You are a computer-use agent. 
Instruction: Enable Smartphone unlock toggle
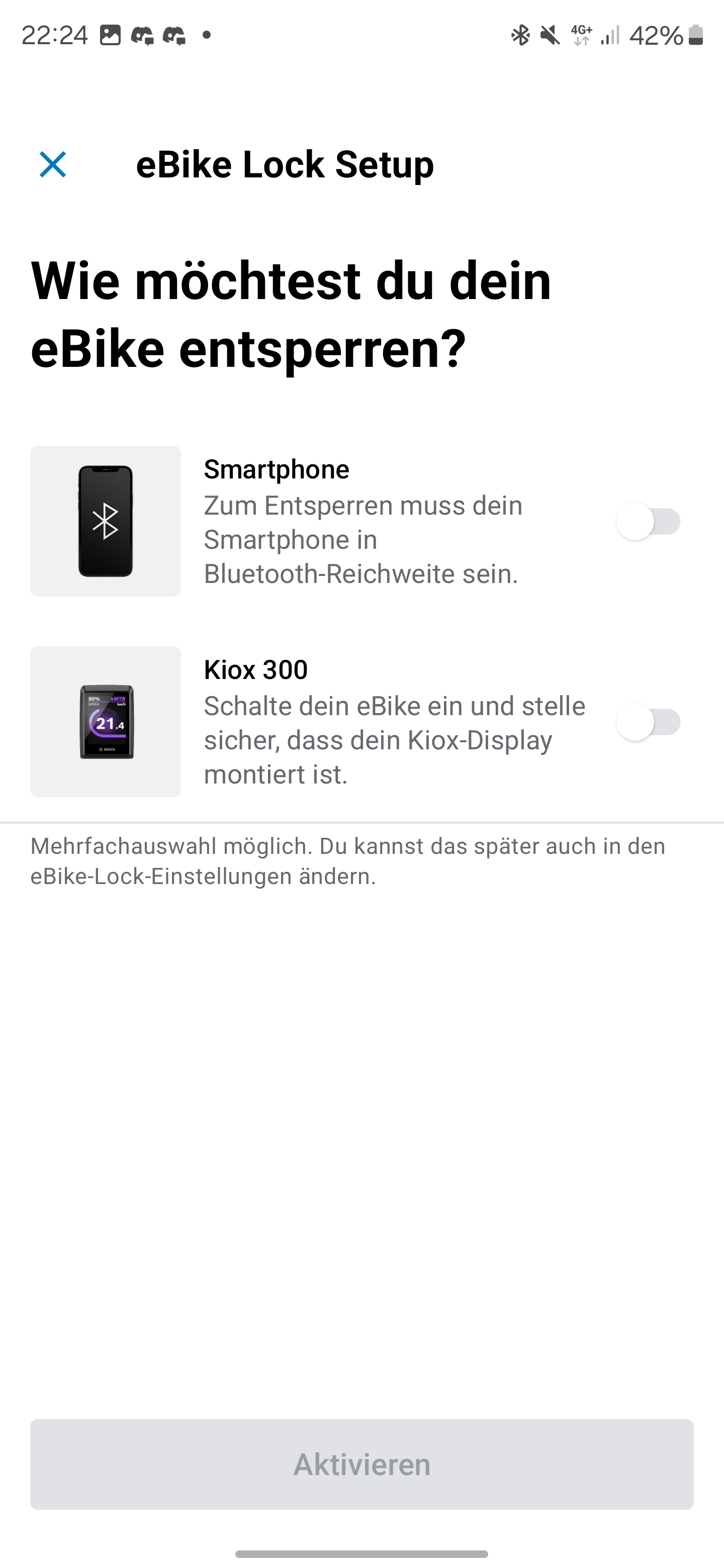[649, 522]
